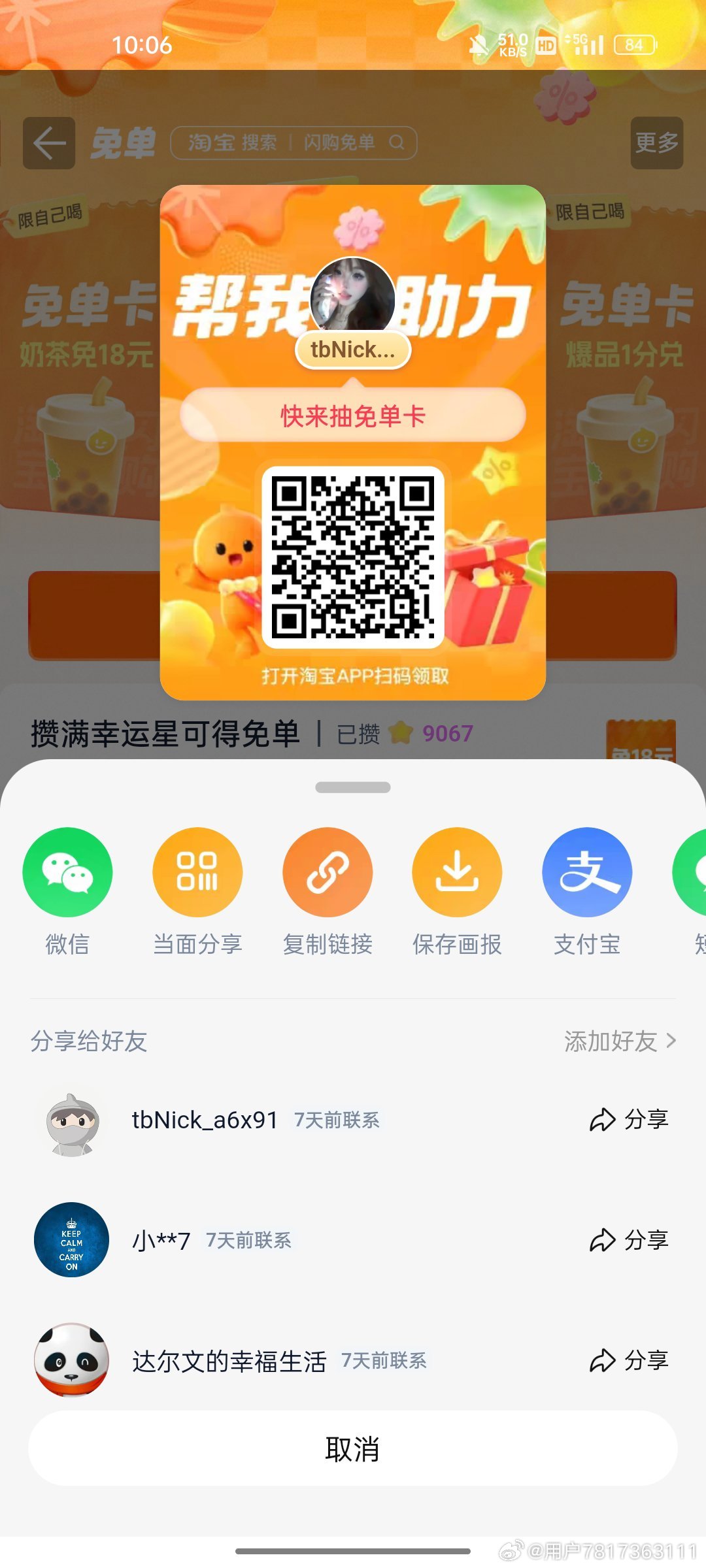This screenshot has height=1568, width=706.
Task: Cancel the share sheet (取消)
Action: [x=353, y=1448]
